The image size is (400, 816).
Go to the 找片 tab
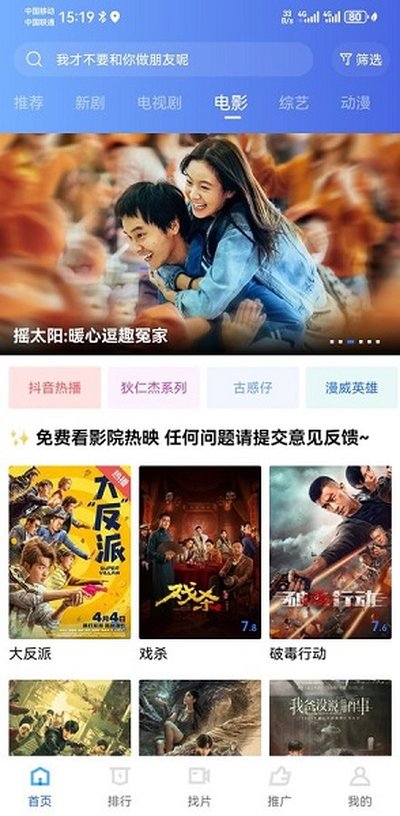(200, 786)
